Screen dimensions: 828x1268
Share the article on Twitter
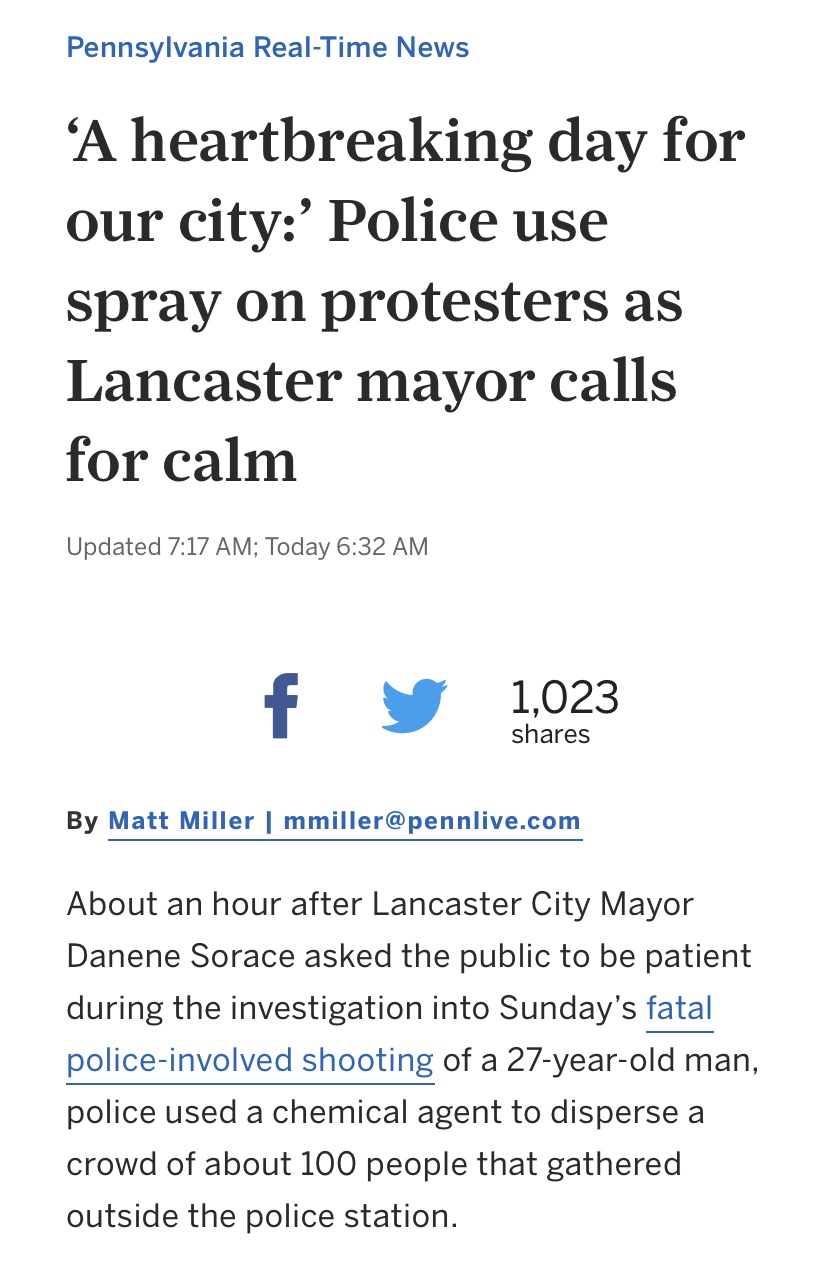pos(414,706)
